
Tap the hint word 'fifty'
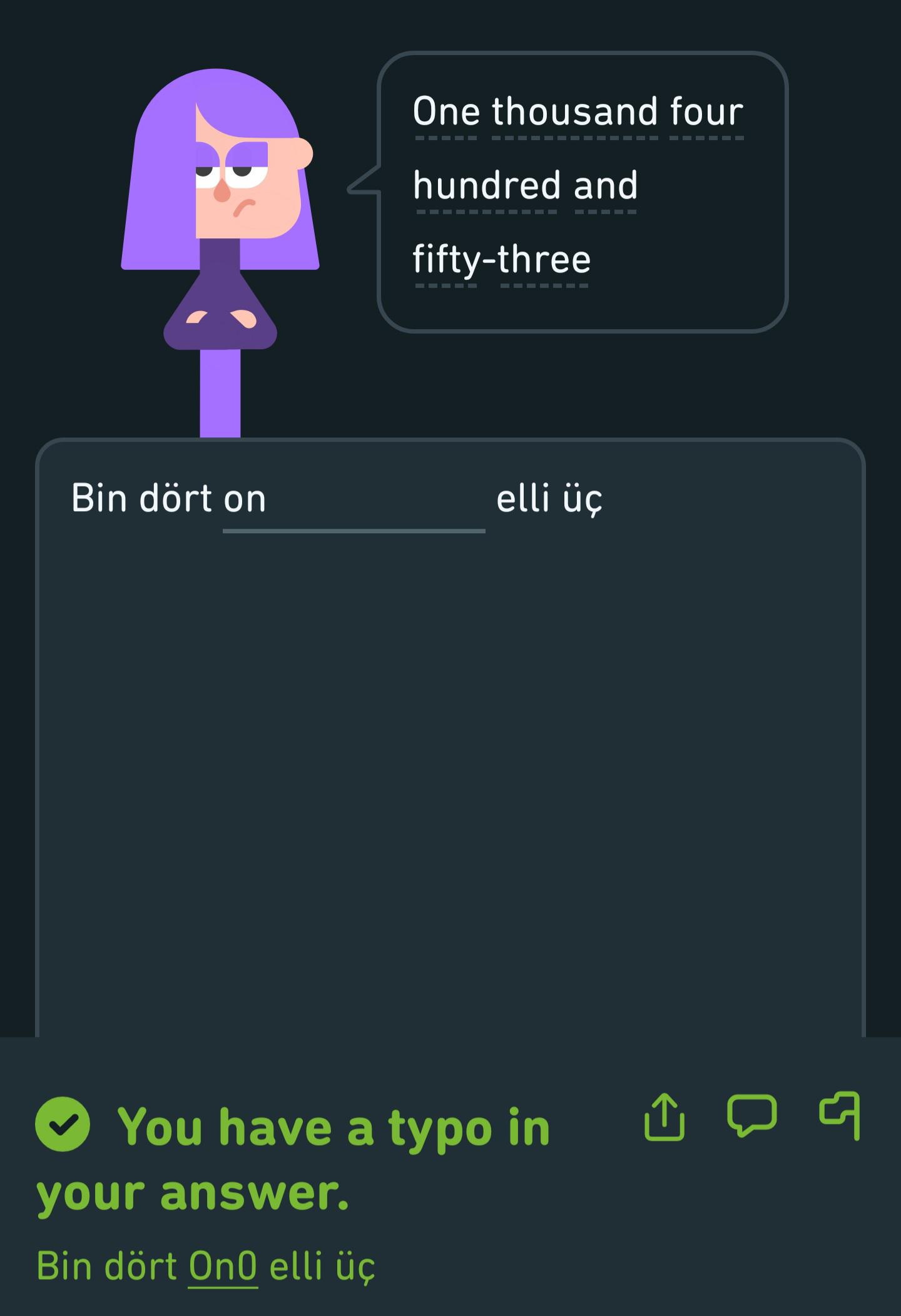click(447, 260)
